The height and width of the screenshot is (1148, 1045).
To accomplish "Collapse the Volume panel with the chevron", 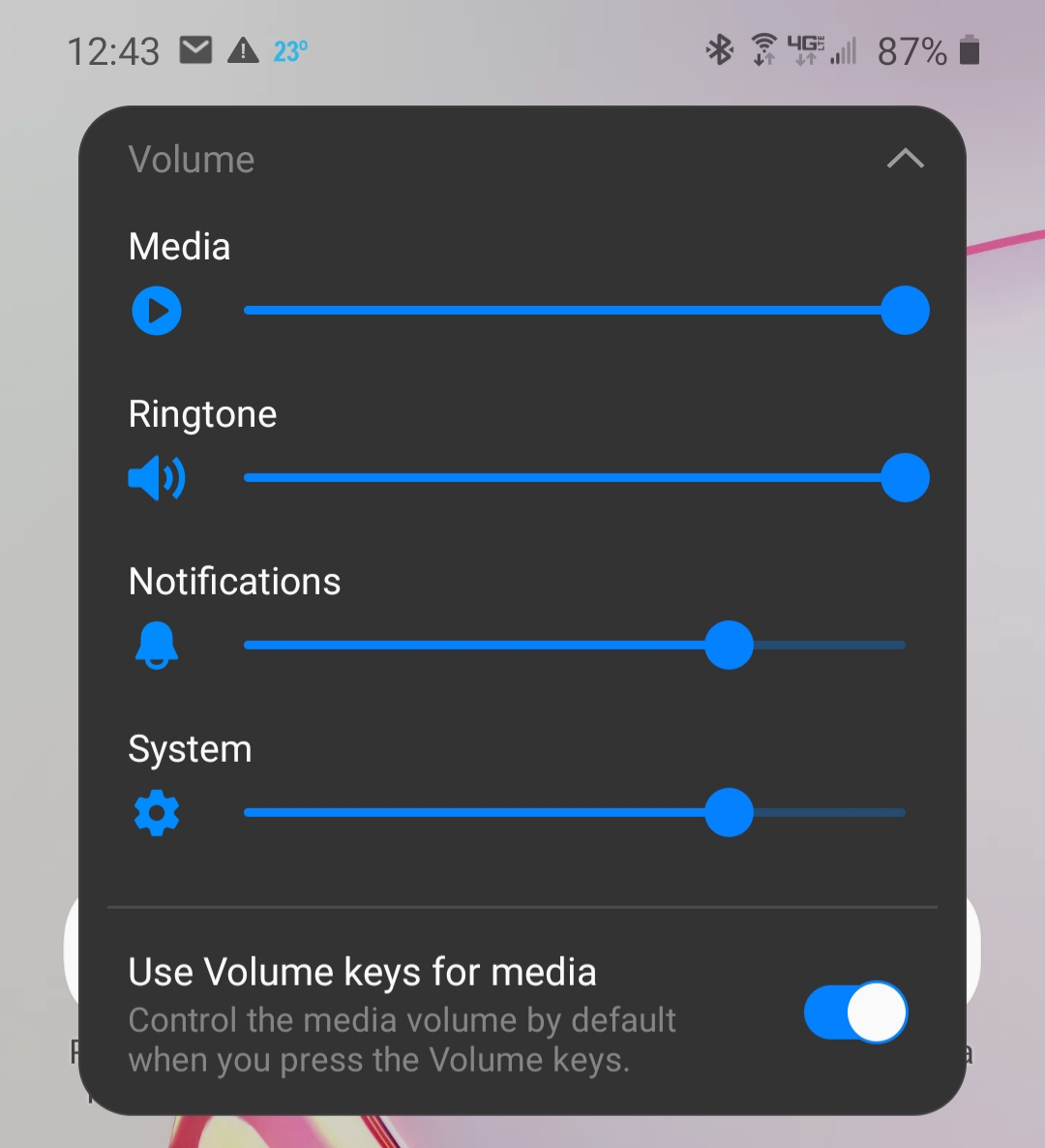I will click(905, 159).
